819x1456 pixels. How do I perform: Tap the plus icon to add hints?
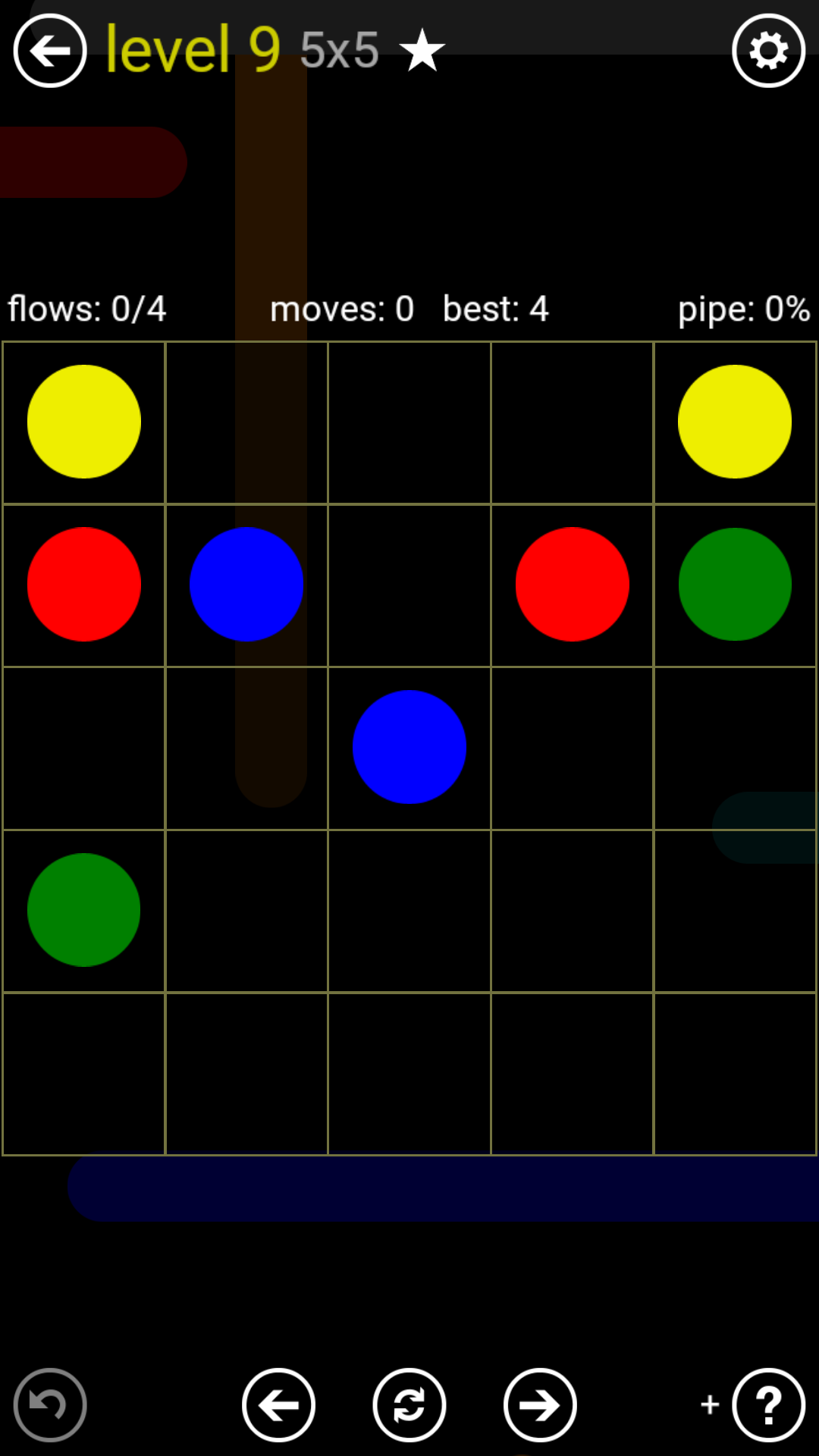pos(710,1404)
